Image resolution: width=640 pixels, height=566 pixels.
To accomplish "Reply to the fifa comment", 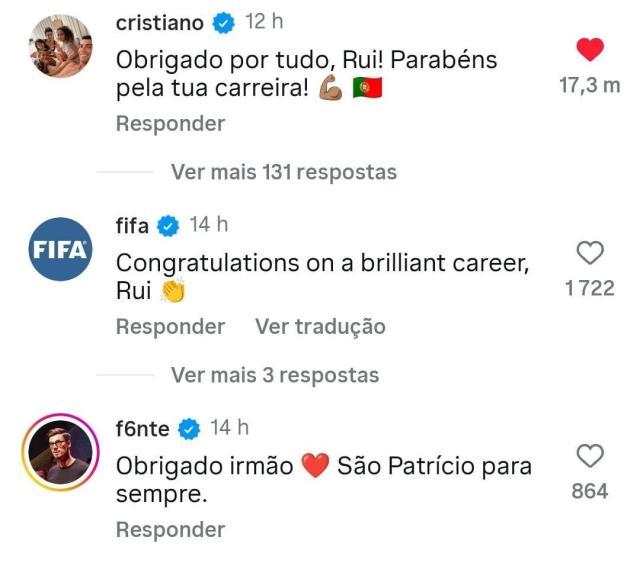I will [170, 327].
